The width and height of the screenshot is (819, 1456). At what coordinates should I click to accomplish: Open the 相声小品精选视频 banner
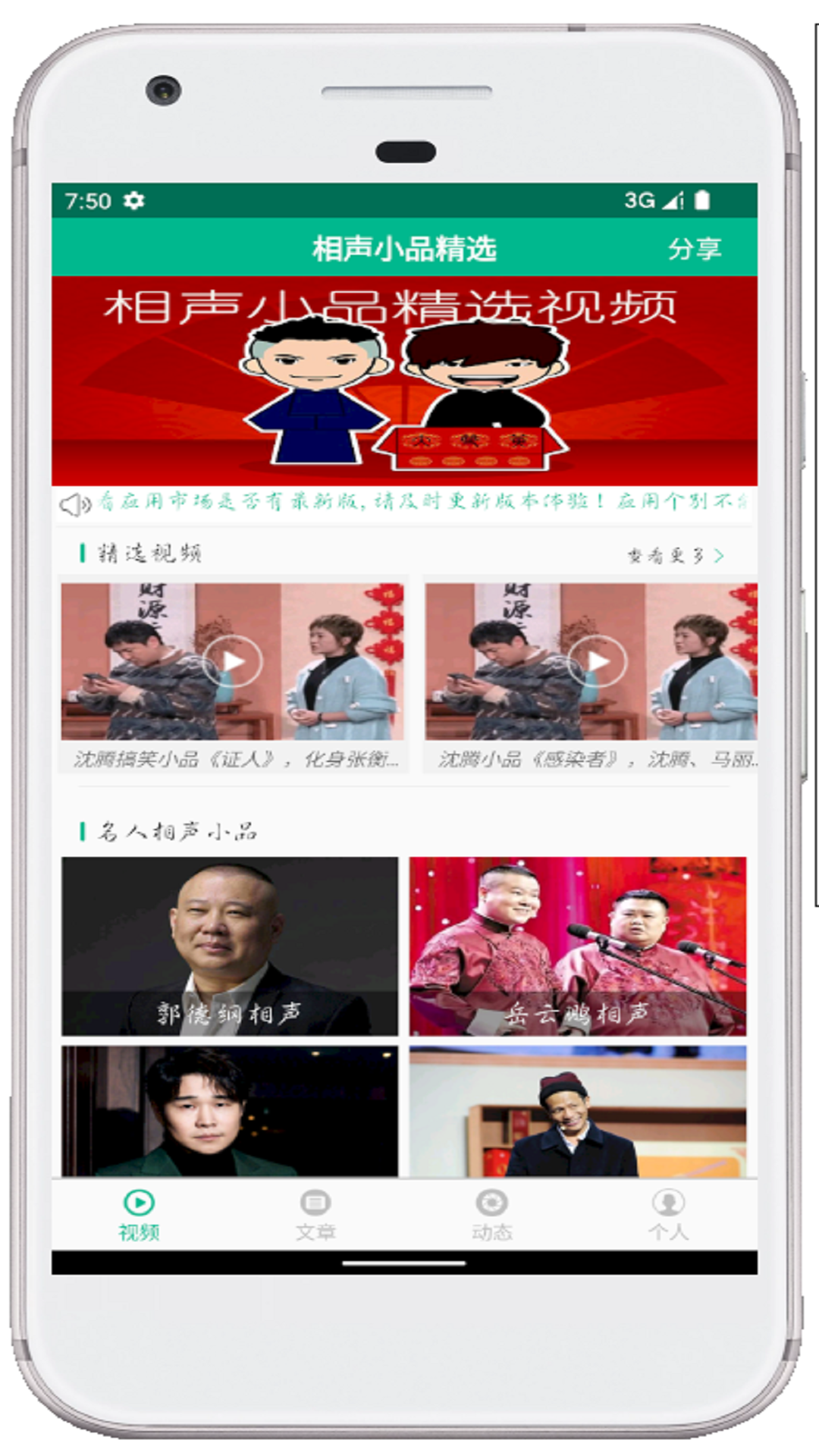(404, 381)
